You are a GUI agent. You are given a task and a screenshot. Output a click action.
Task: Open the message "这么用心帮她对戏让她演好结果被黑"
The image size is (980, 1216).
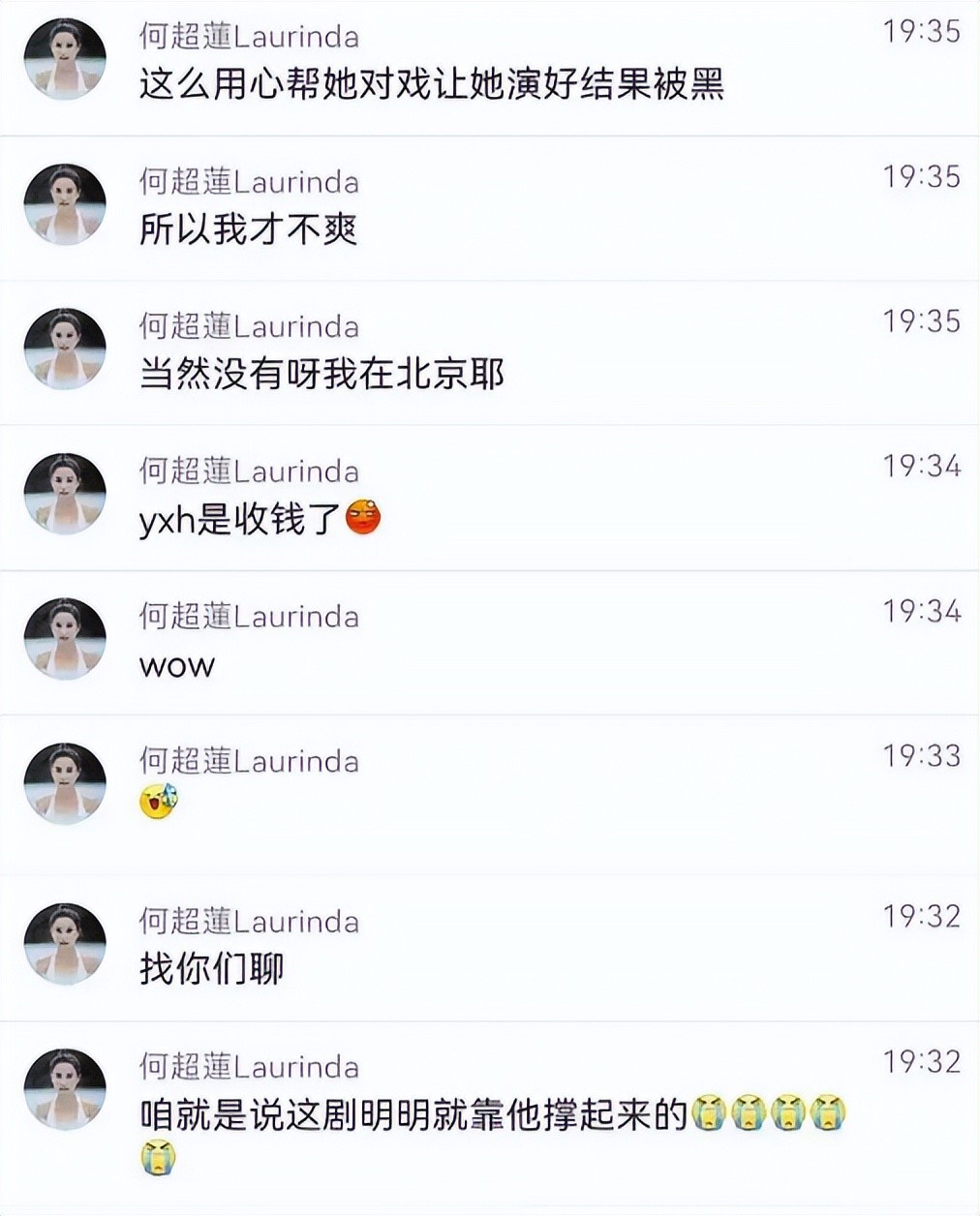click(x=432, y=85)
